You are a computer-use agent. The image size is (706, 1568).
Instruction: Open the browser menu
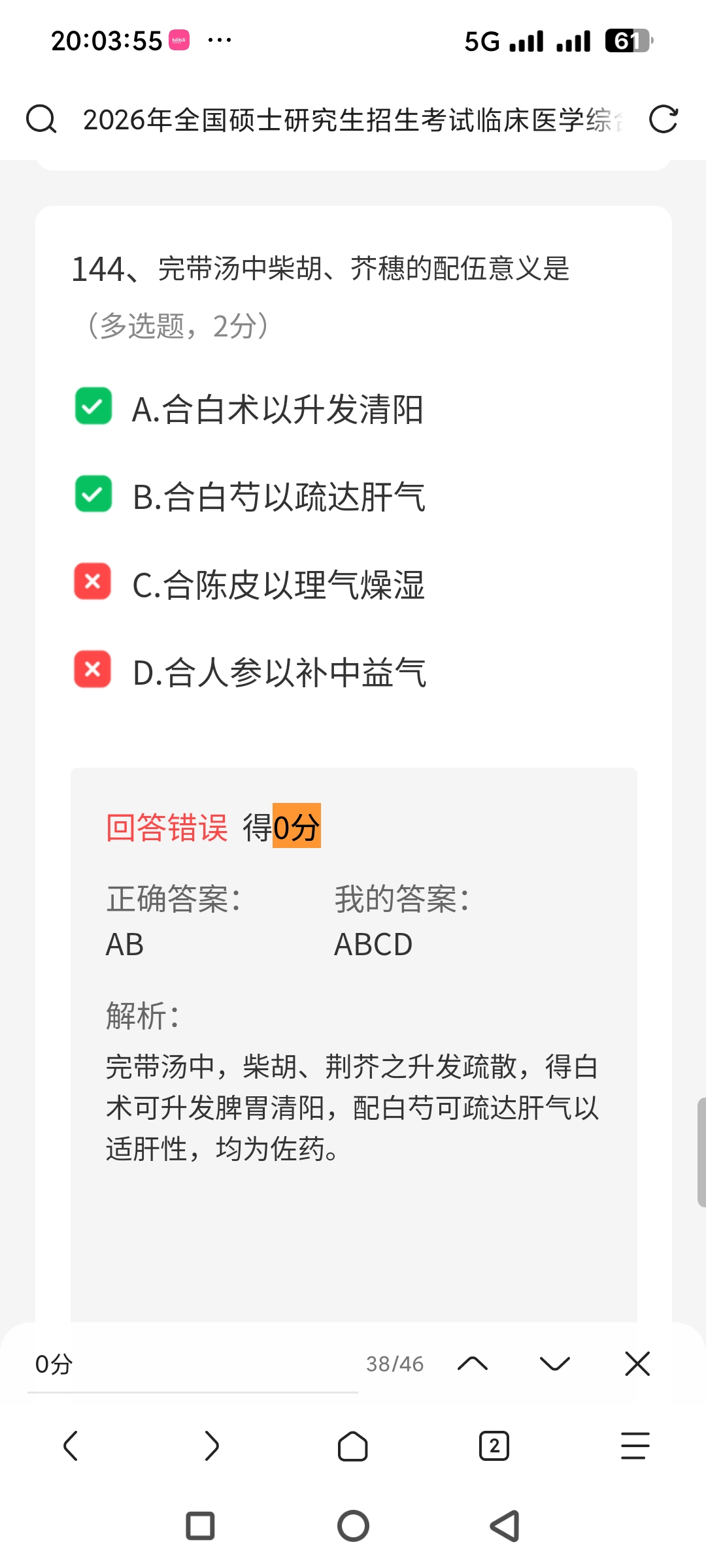635,1445
